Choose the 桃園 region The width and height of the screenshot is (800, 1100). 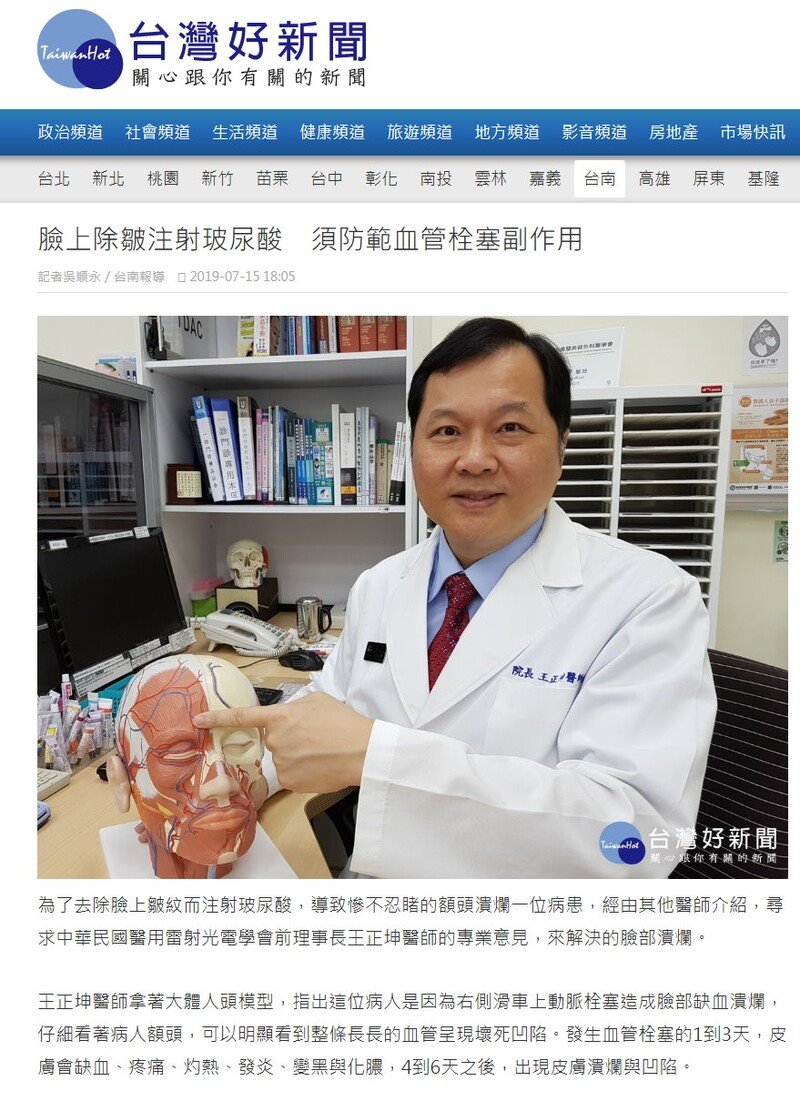pyautogui.click(x=163, y=179)
